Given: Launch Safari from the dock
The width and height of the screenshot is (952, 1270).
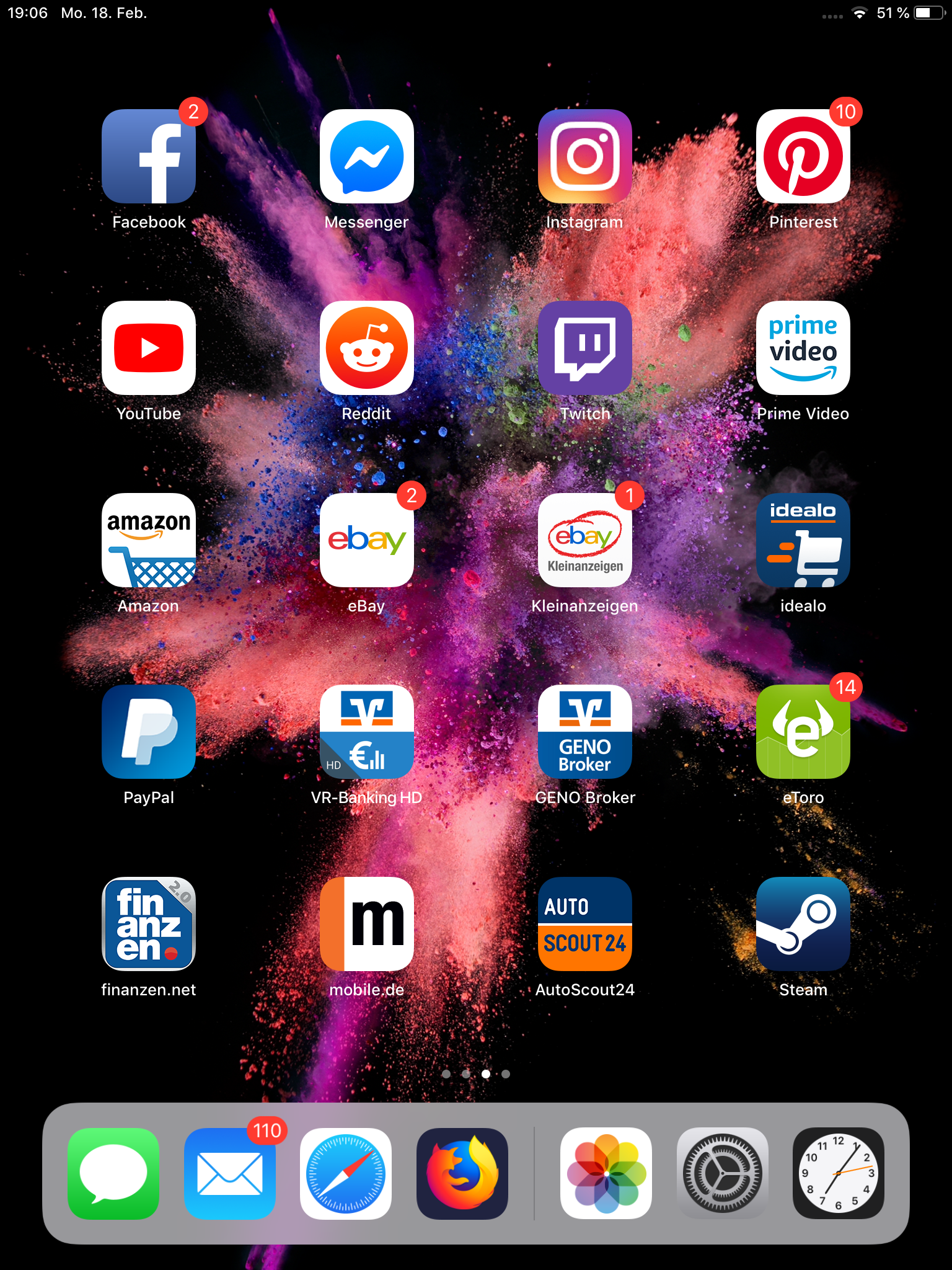Looking at the screenshot, I should (x=346, y=1173).
